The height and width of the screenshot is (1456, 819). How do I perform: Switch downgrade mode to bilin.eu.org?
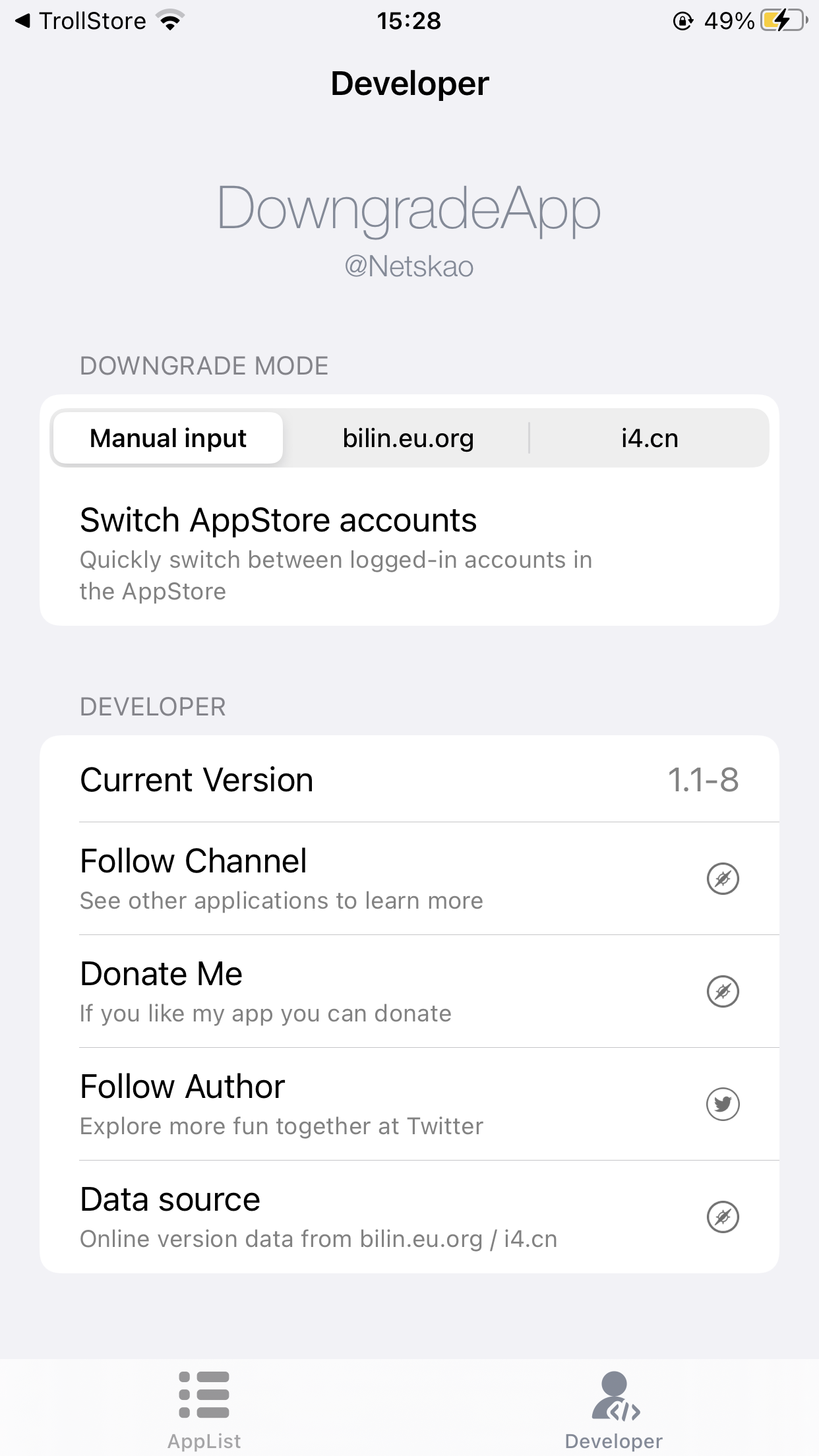coord(408,439)
